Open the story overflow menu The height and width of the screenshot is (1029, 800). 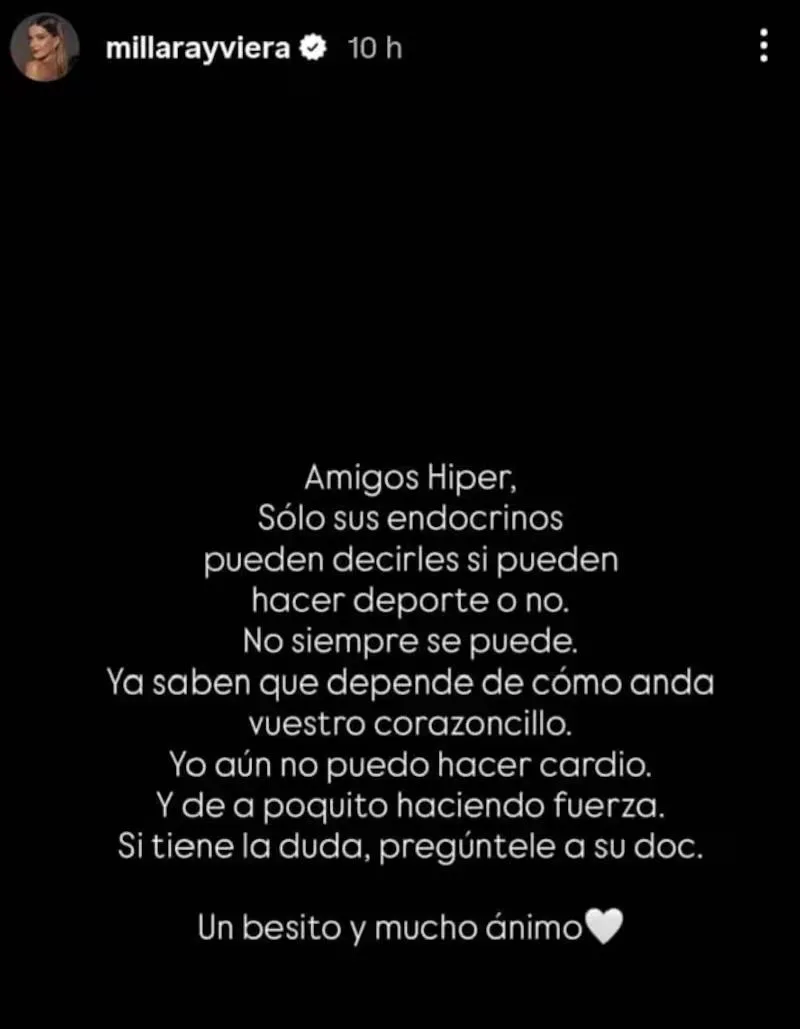tap(764, 46)
